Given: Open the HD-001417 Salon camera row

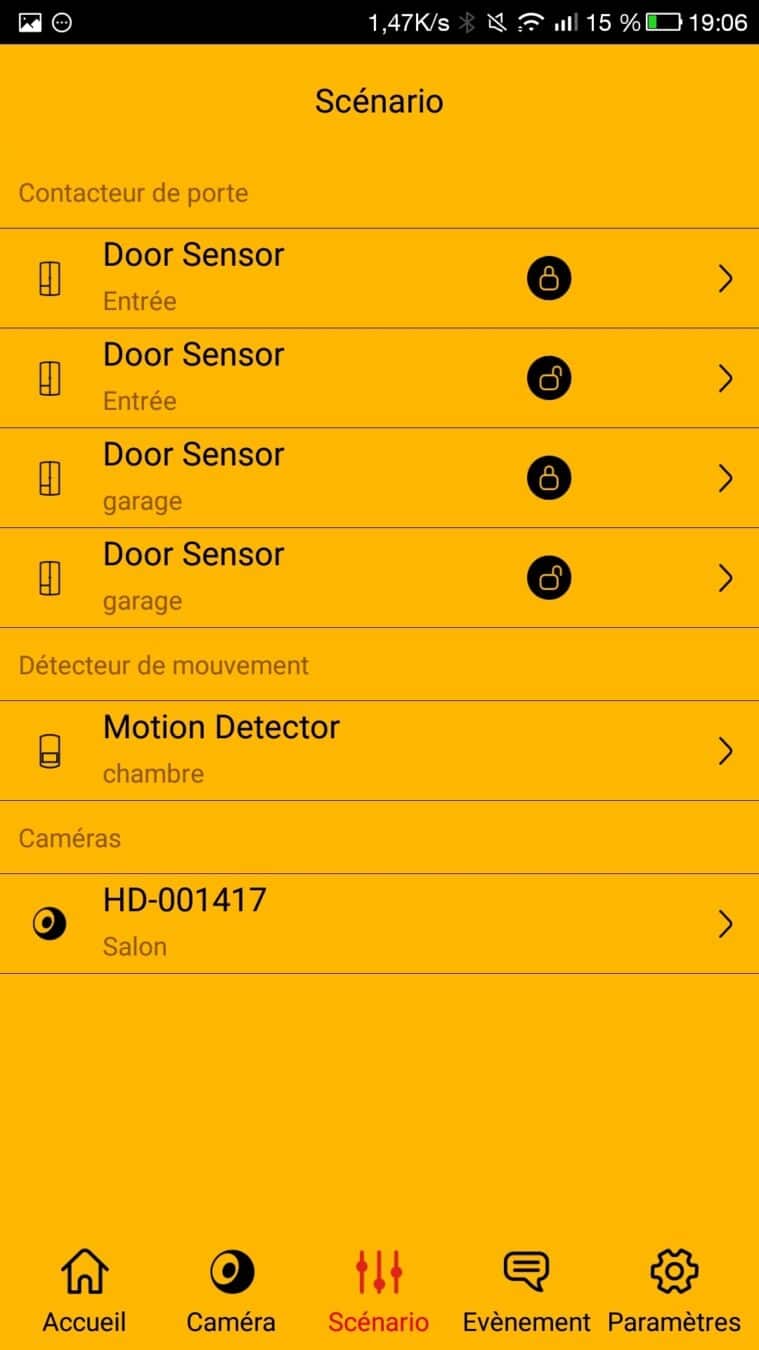Looking at the screenshot, I should point(379,923).
